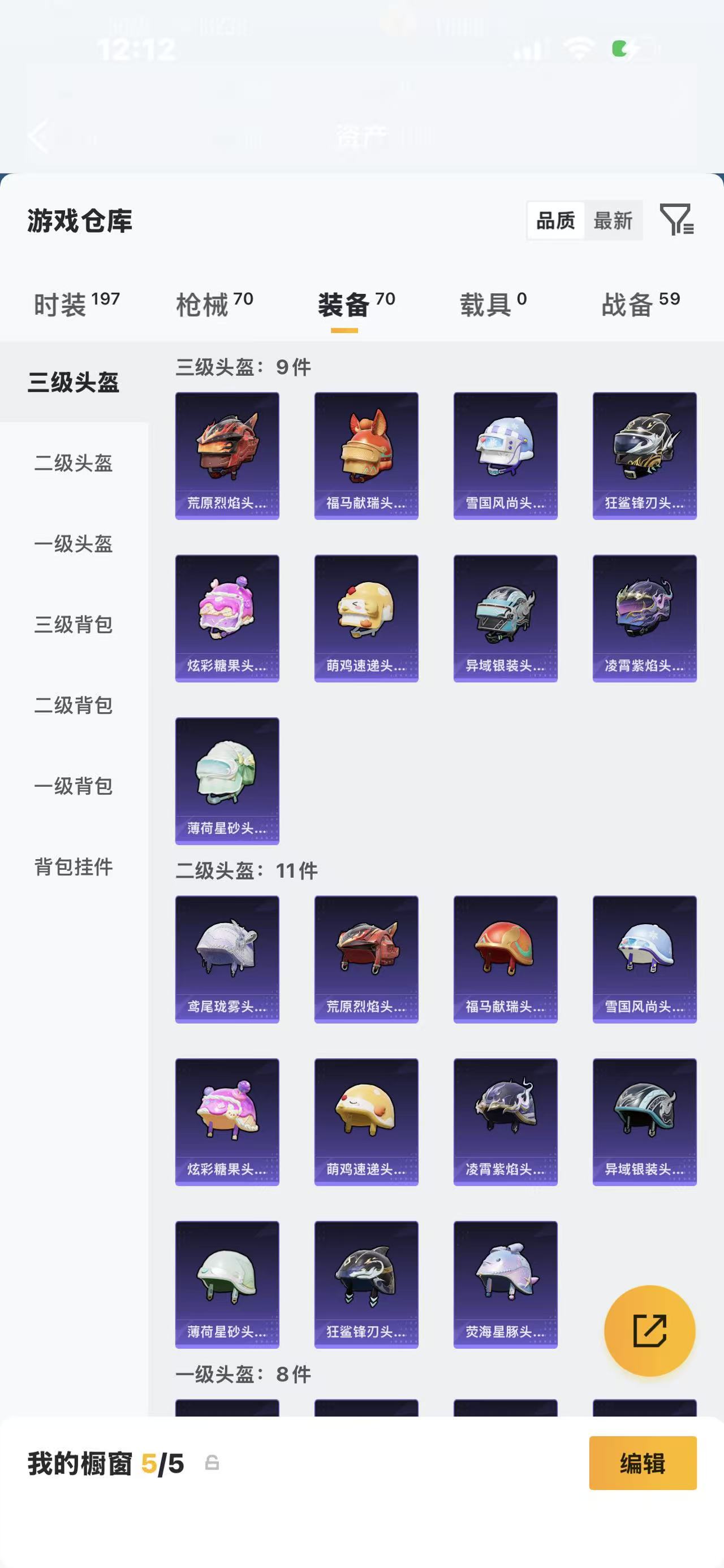The image size is (724, 1568).
Task: Select 一级头盔 in the side menu
Action: pyautogui.click(x=74, y=544)
